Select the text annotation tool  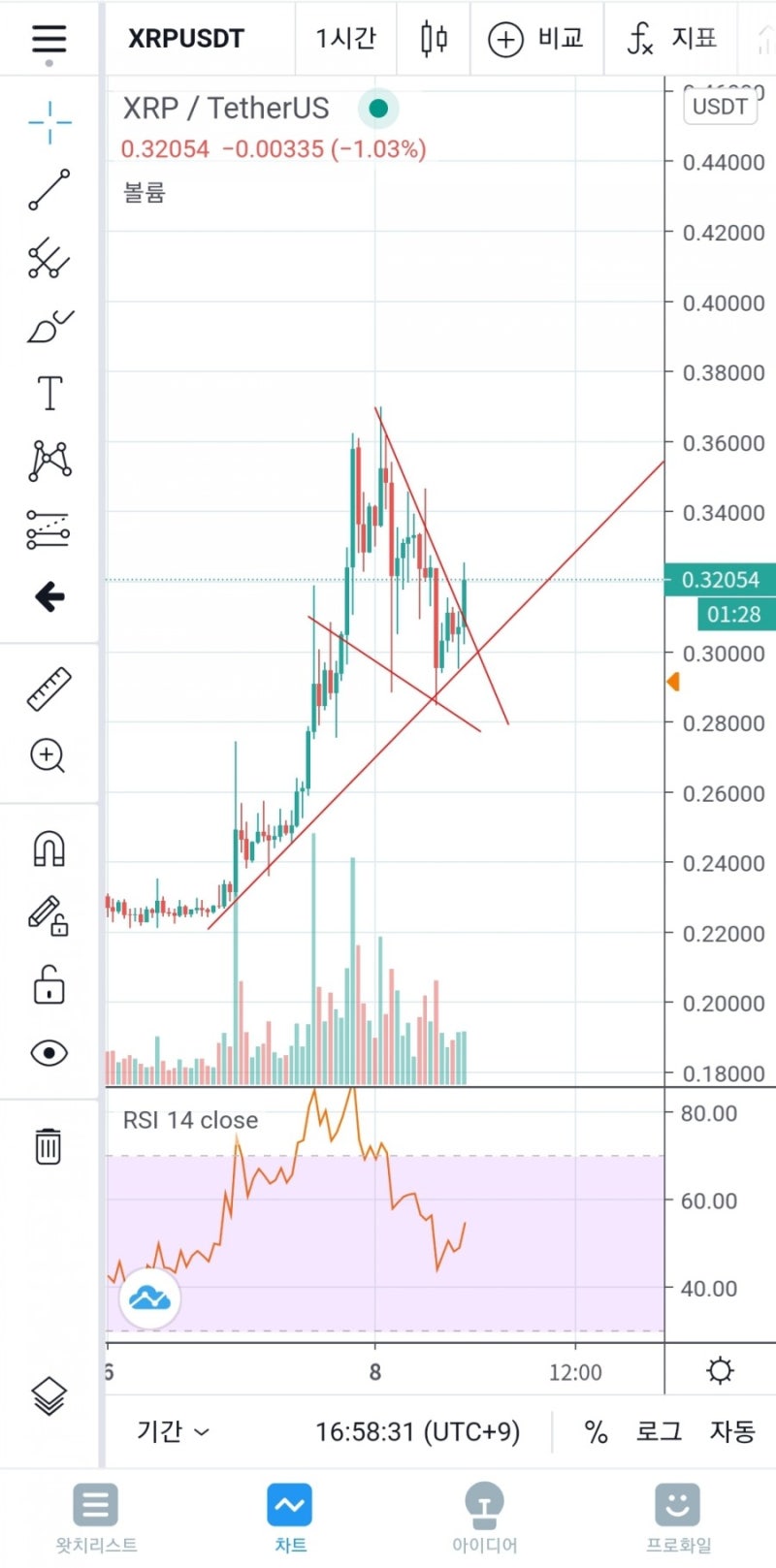pos(49,393)
